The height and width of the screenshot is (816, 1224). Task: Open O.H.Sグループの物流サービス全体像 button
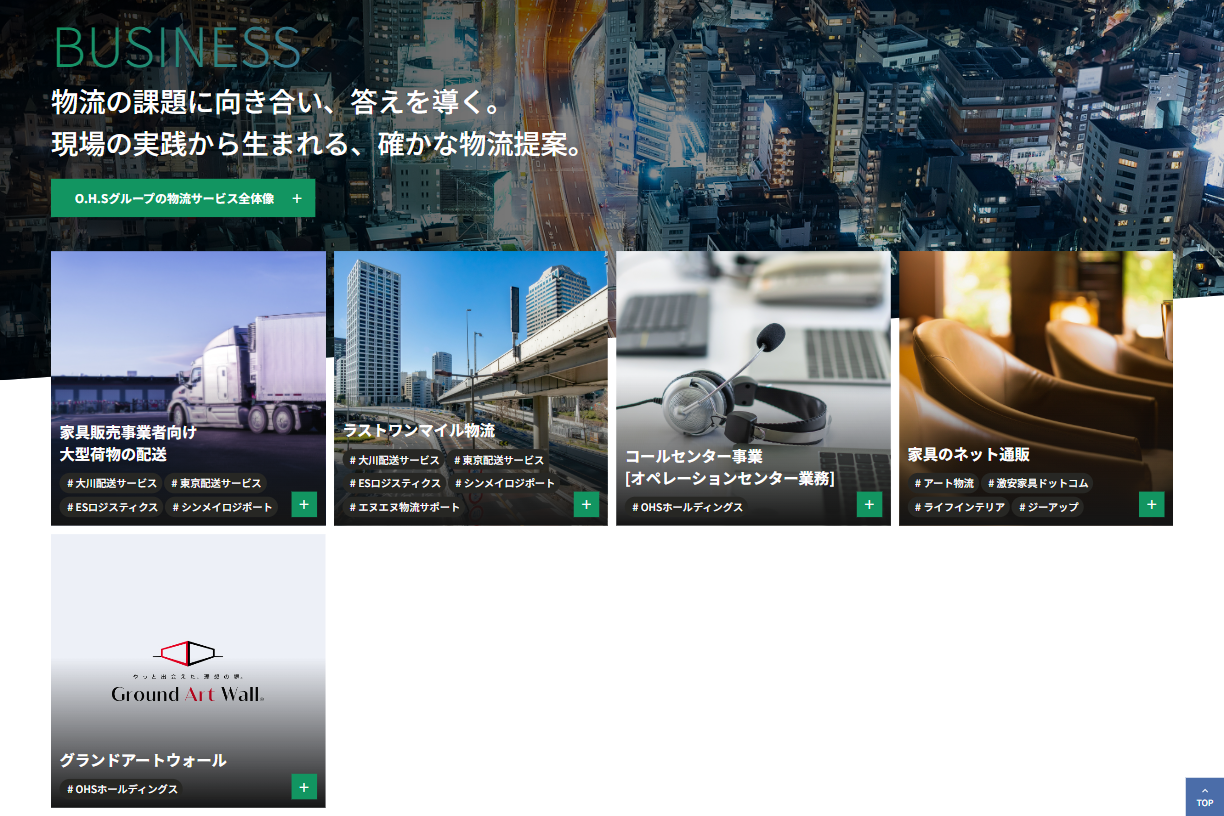coord(183,198)
